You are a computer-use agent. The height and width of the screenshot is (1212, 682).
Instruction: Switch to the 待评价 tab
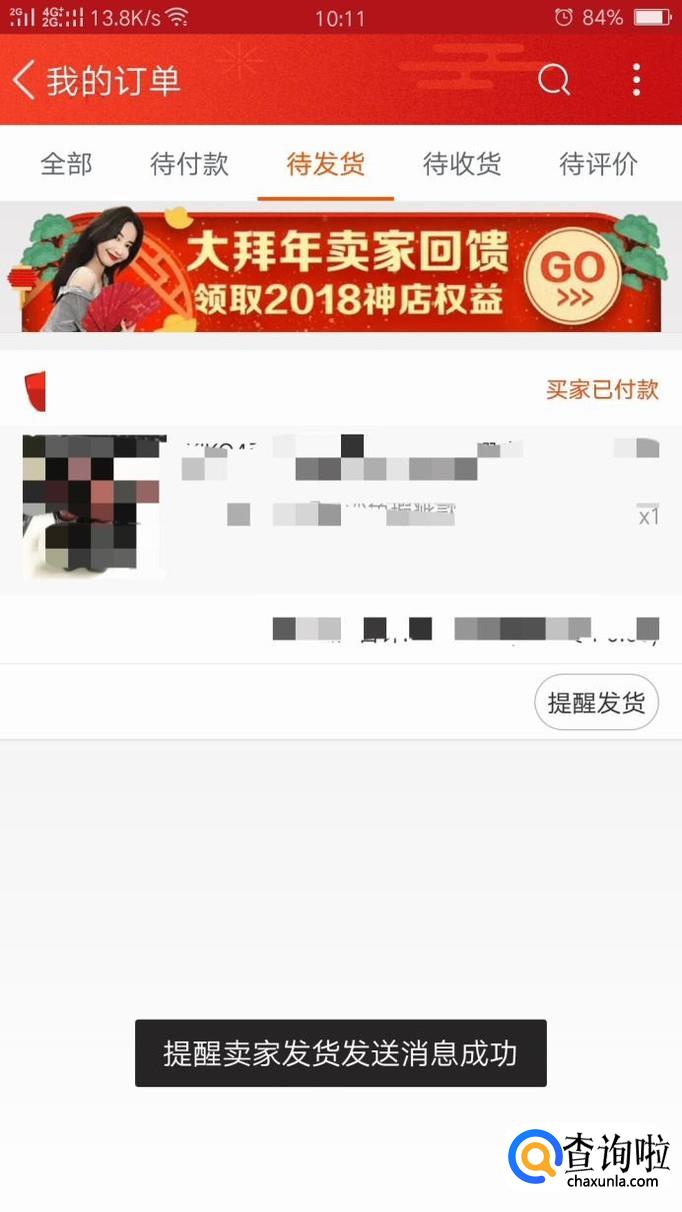[x=598, y=164]
